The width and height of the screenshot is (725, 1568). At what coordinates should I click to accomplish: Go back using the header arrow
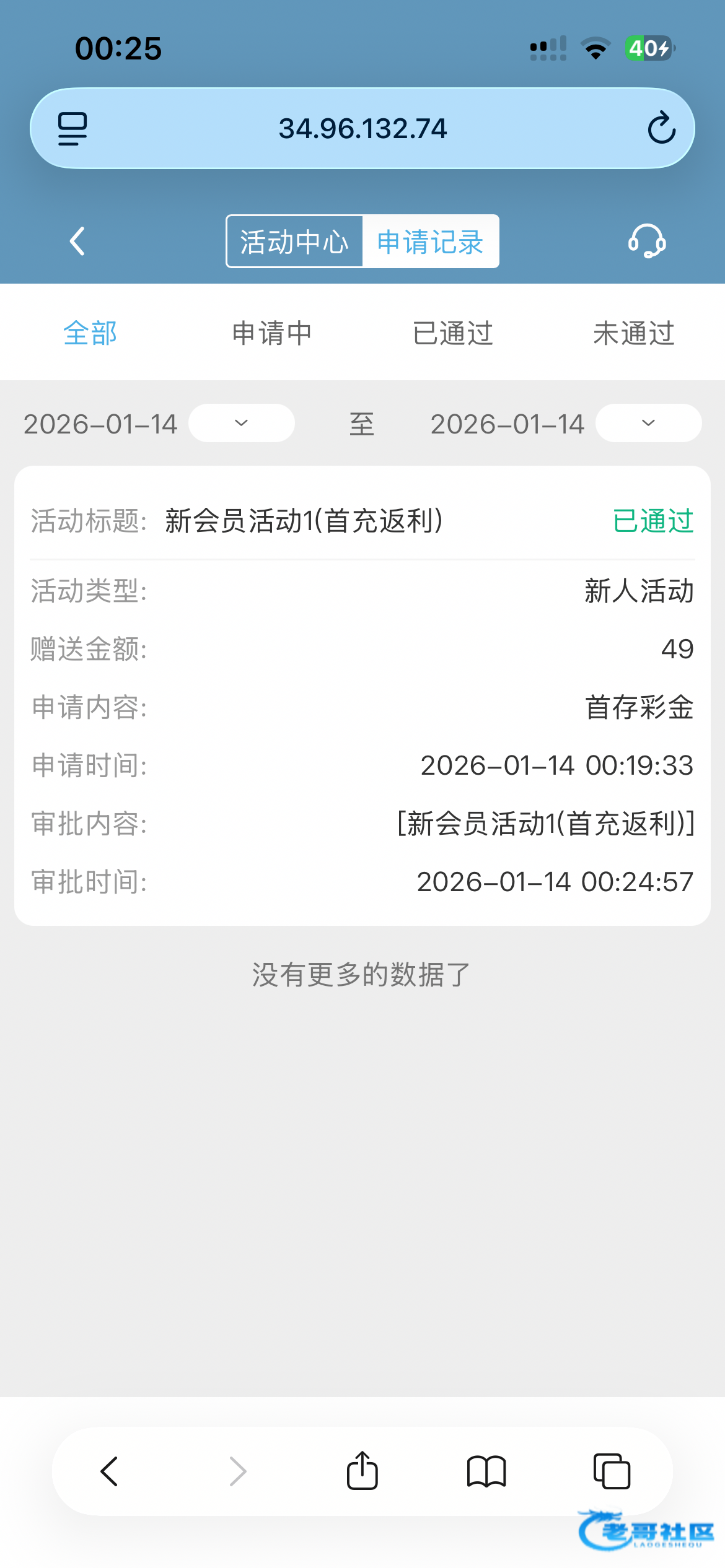pos(77,242)
